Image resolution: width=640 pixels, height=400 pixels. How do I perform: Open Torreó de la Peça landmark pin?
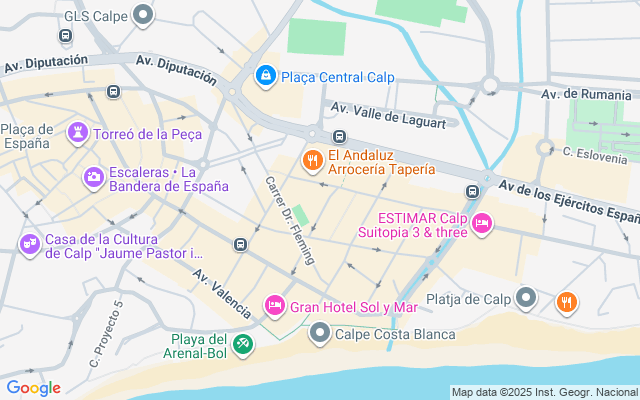tap(77, 132)
